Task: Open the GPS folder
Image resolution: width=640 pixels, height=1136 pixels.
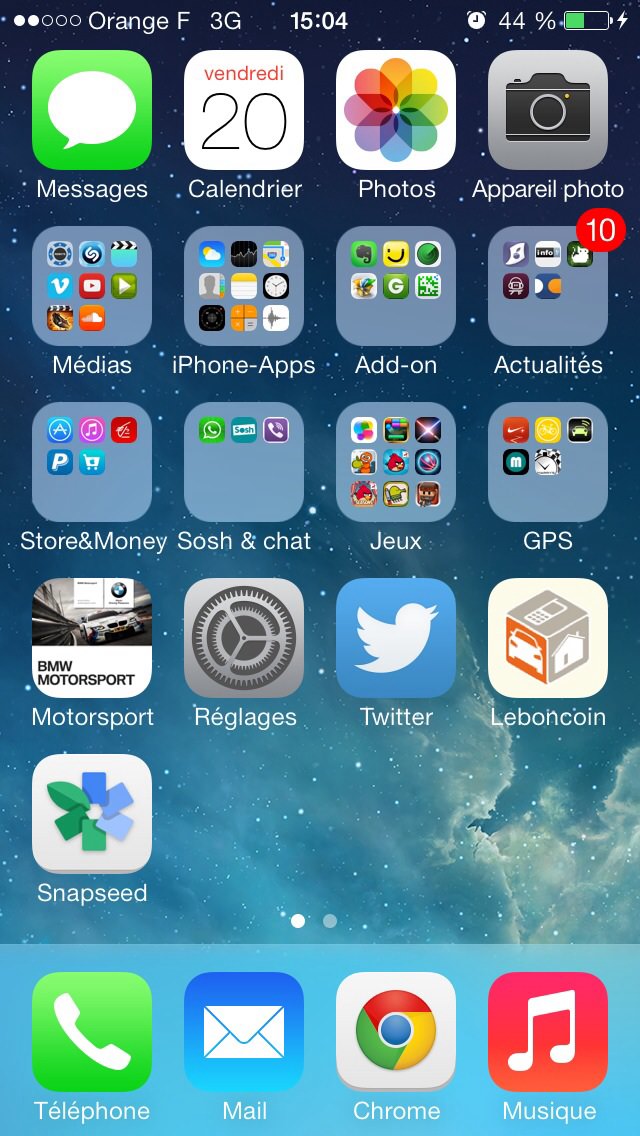Action: 548,462
